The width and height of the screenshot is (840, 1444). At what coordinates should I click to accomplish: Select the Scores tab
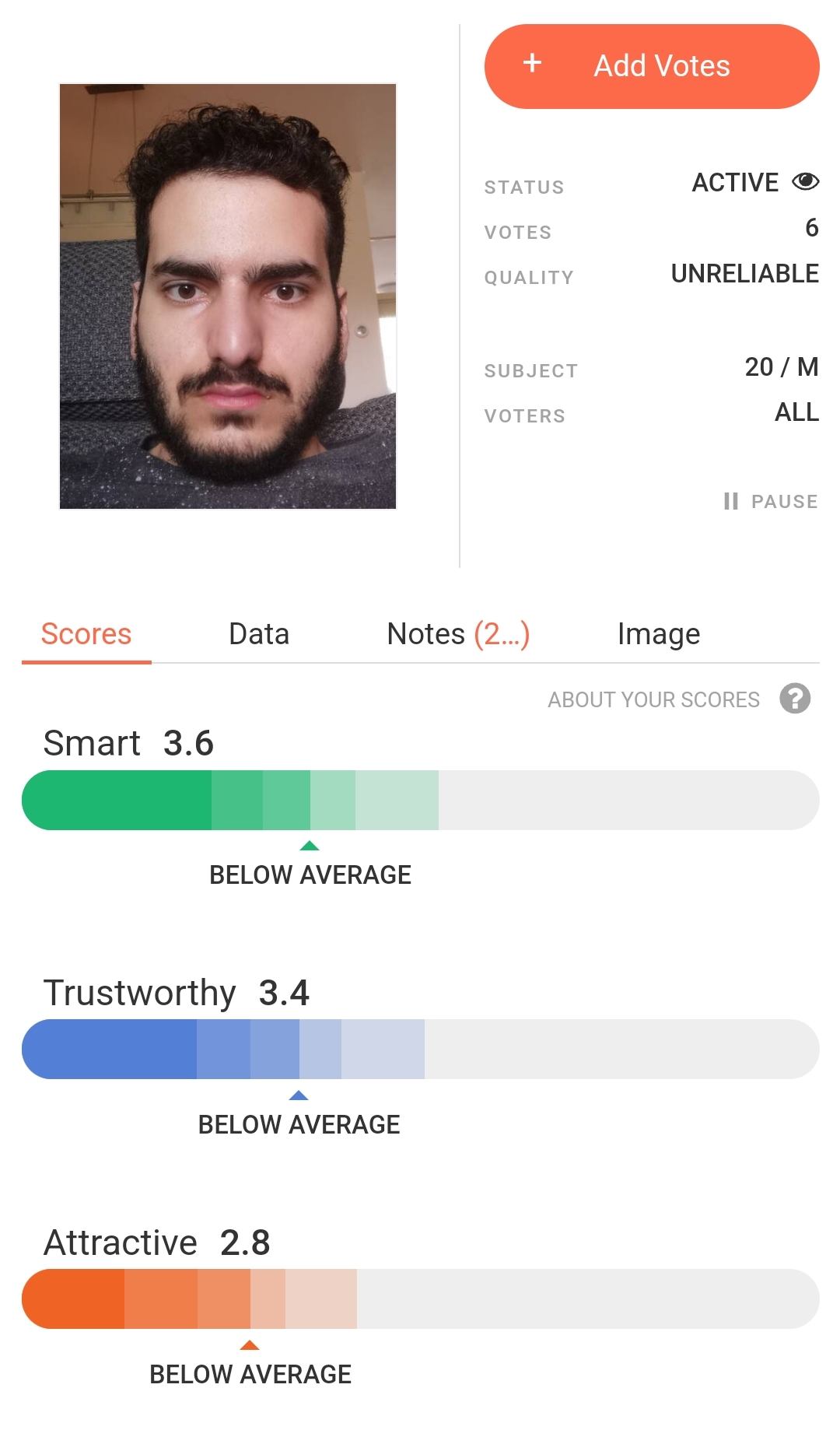click(x=86, y=634)
